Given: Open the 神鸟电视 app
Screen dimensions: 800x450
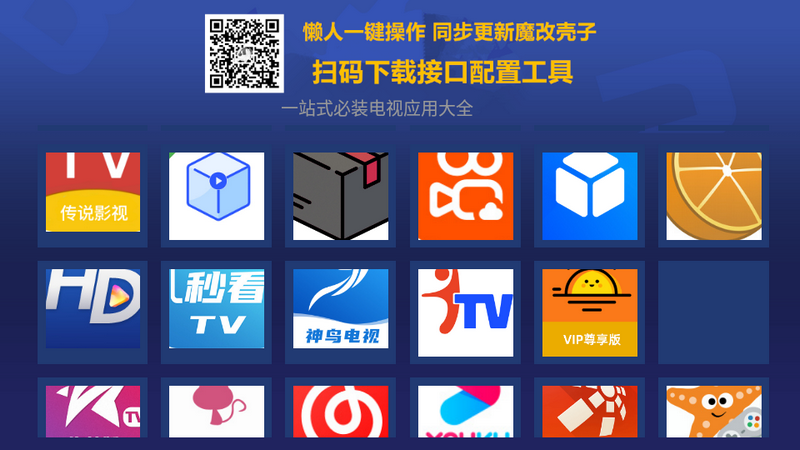Looking at the screenshot, I should point(340,309).
